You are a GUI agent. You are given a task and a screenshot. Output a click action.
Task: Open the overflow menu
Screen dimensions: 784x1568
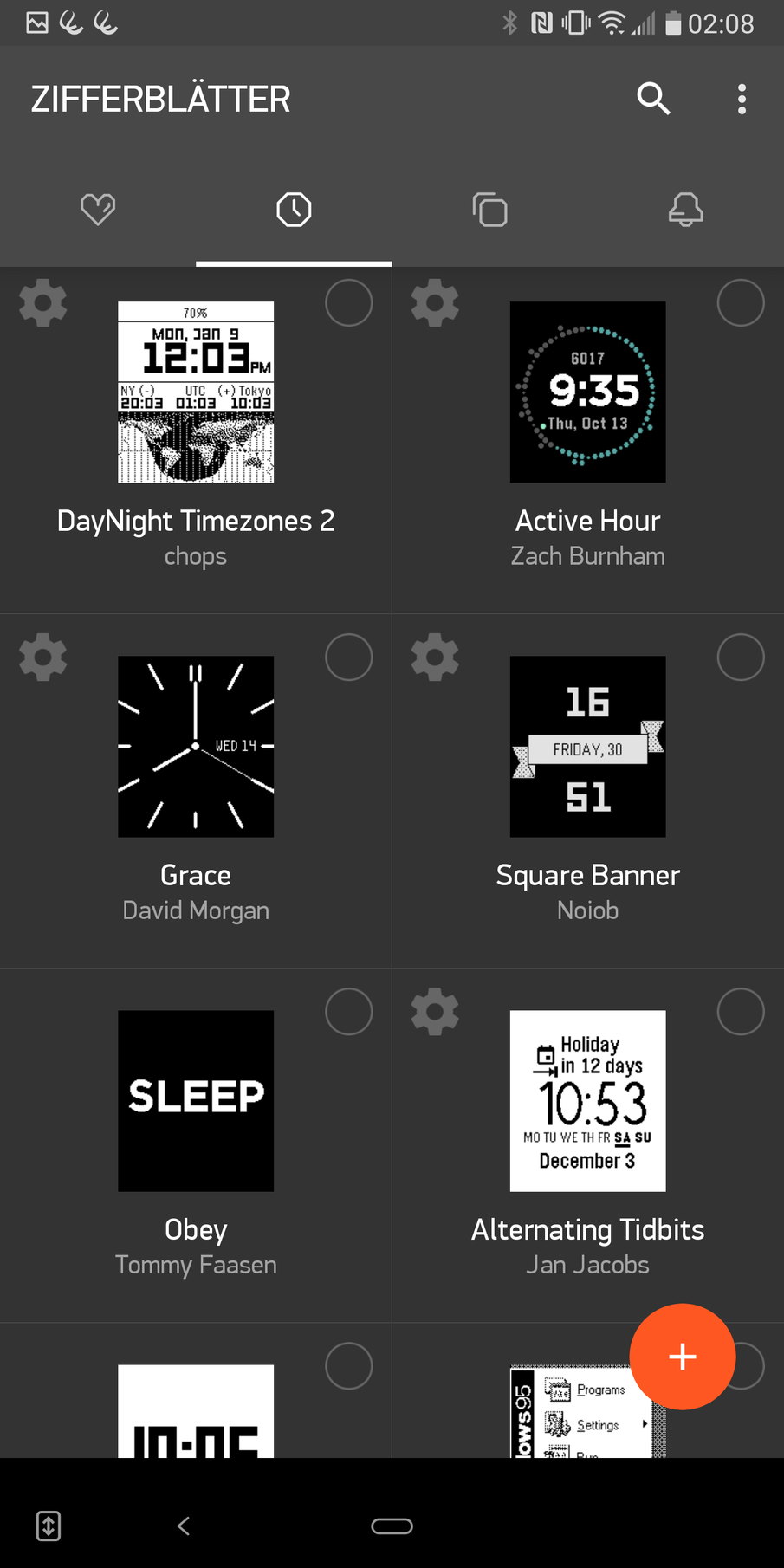tap(742, 99)
